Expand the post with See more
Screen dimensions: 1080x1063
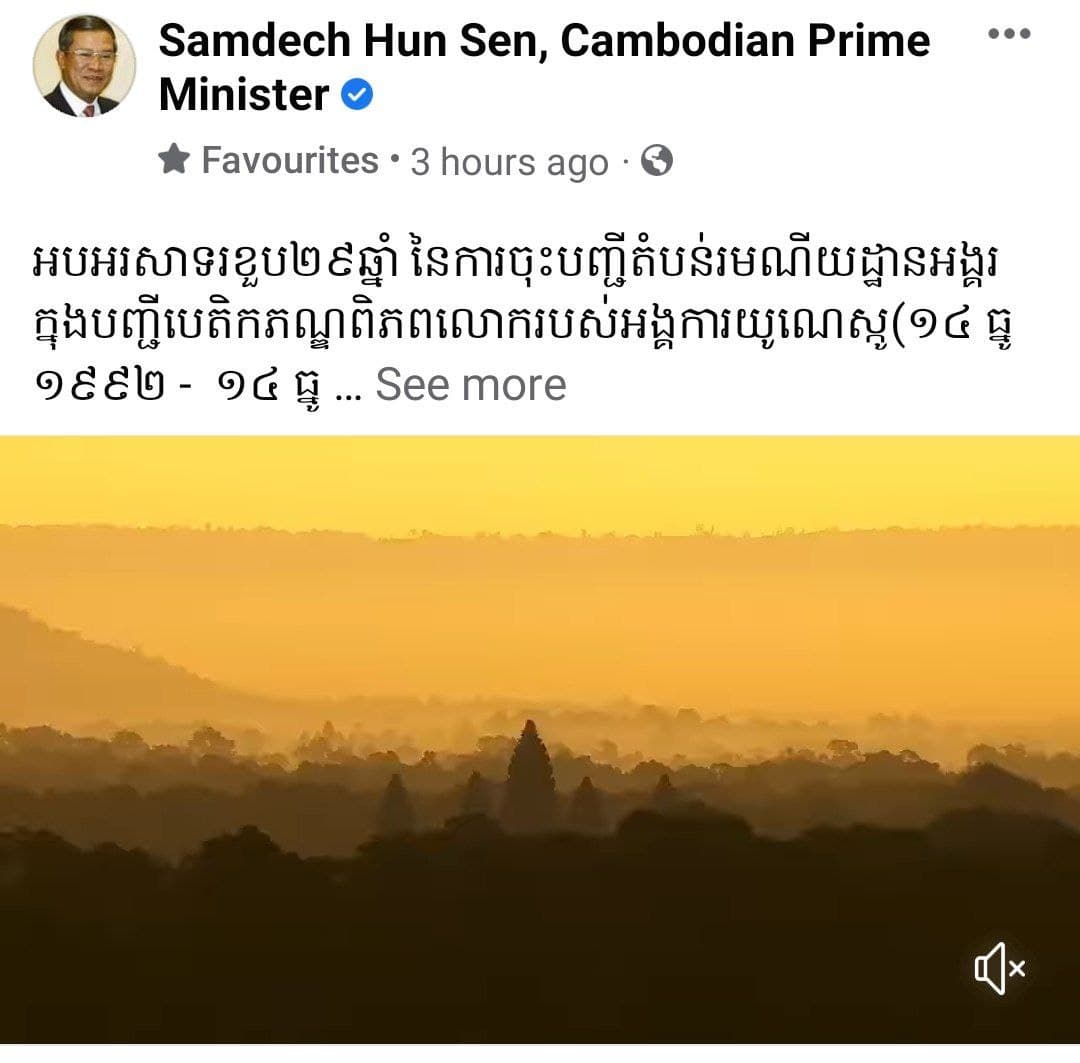coord(470,385)
